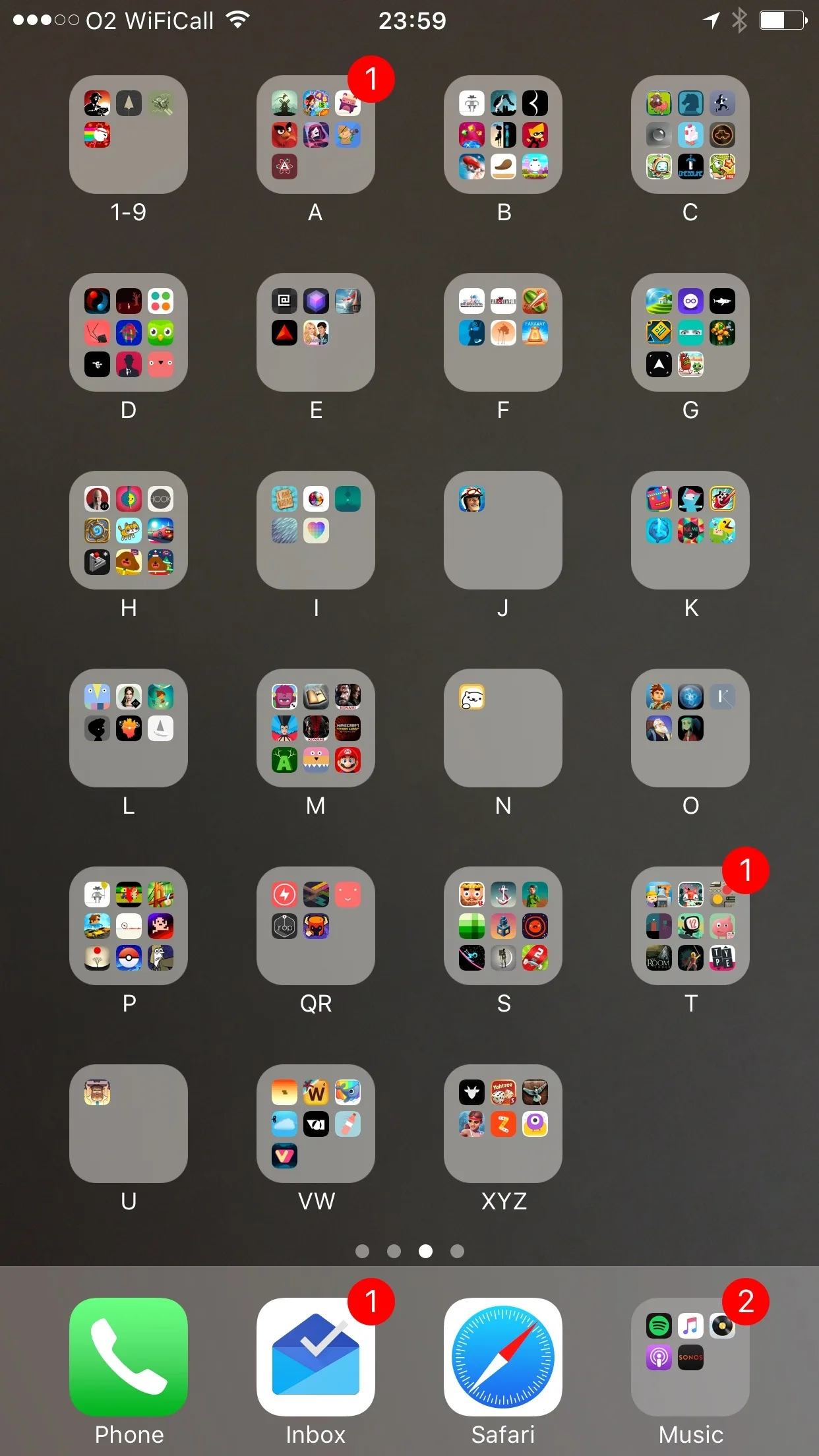This screenshot has height=1456, width=819.
Task: Open the Inbox mail app
Action: coord(316,1357)
